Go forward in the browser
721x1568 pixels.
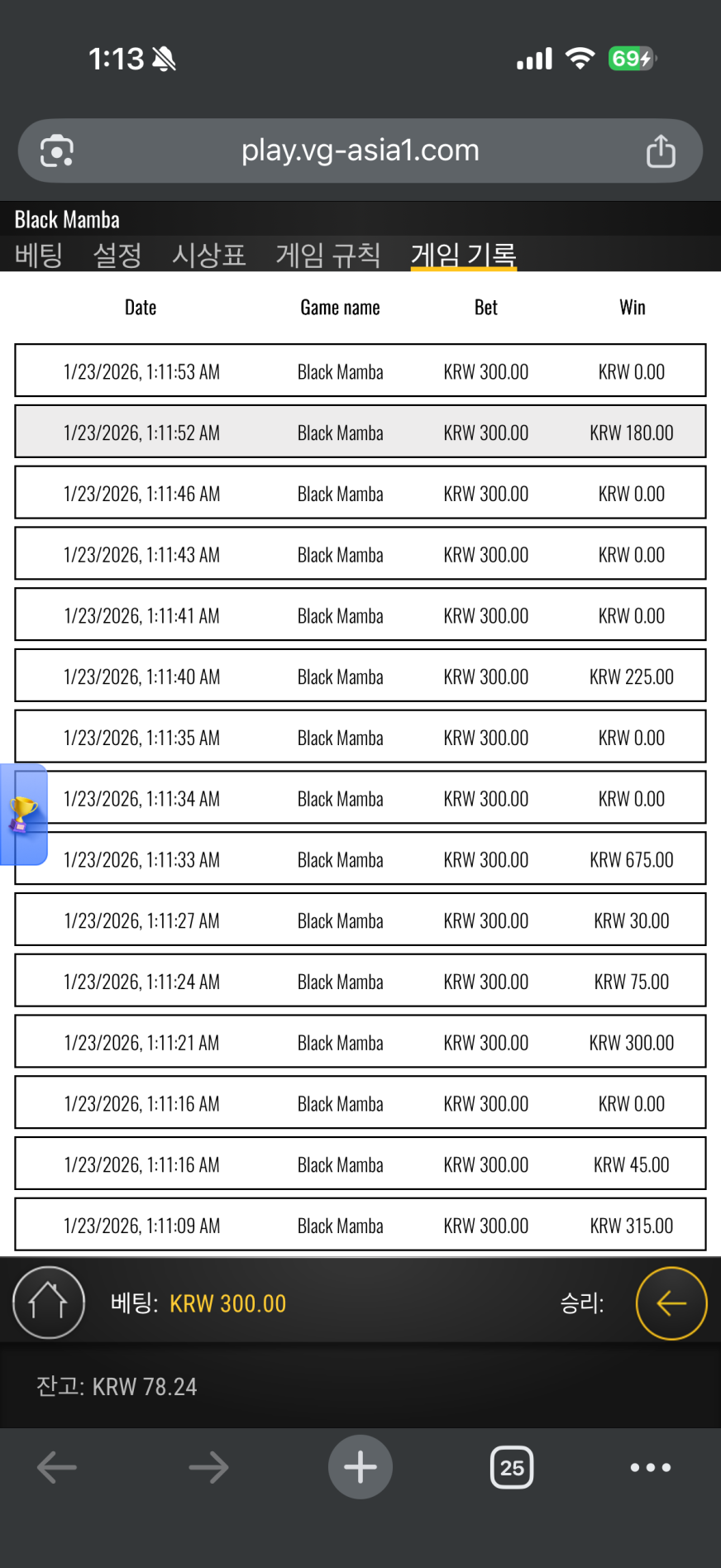208,1468
